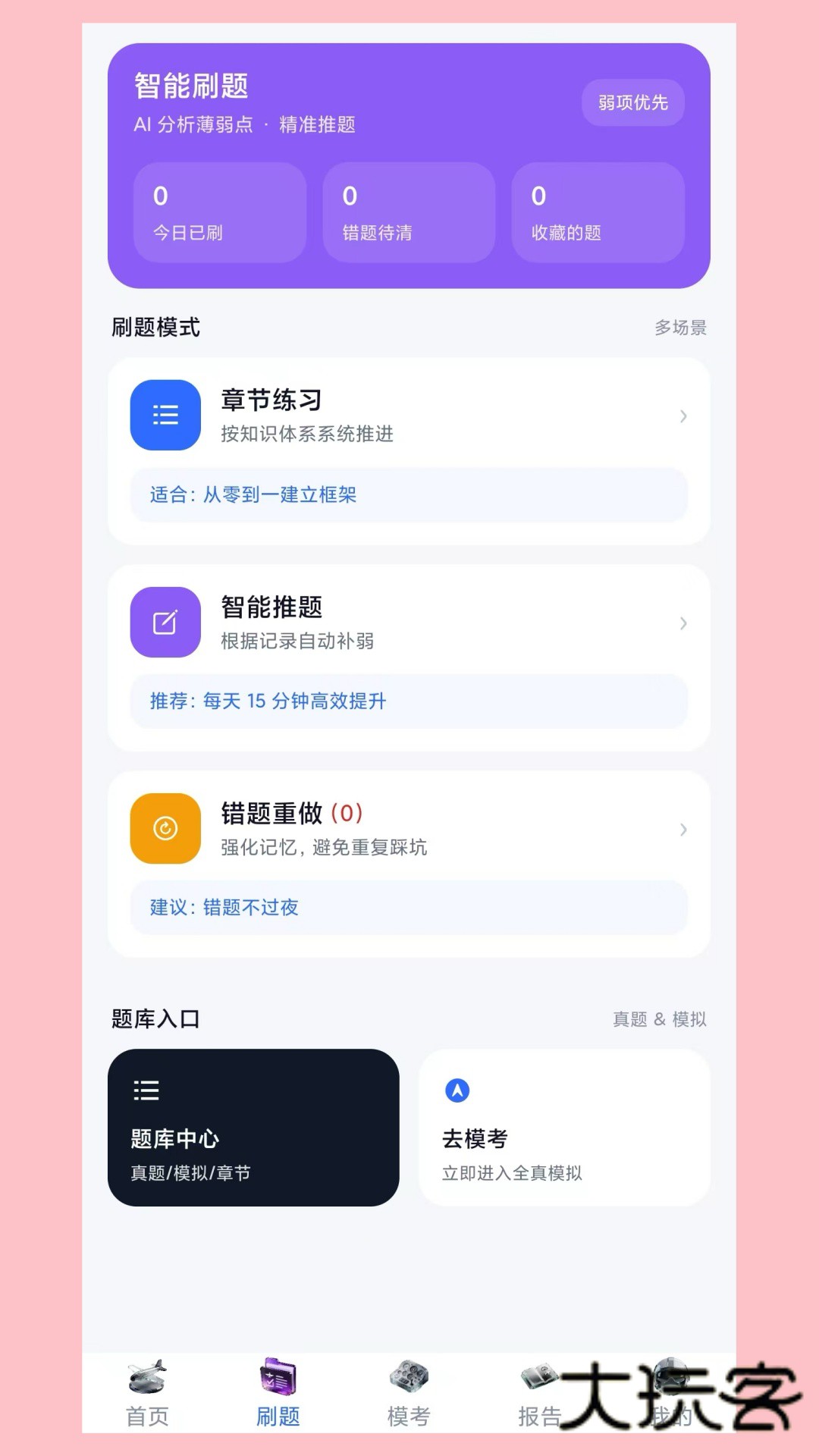Click the 智能推题 pencil icon

coord(165,623)
